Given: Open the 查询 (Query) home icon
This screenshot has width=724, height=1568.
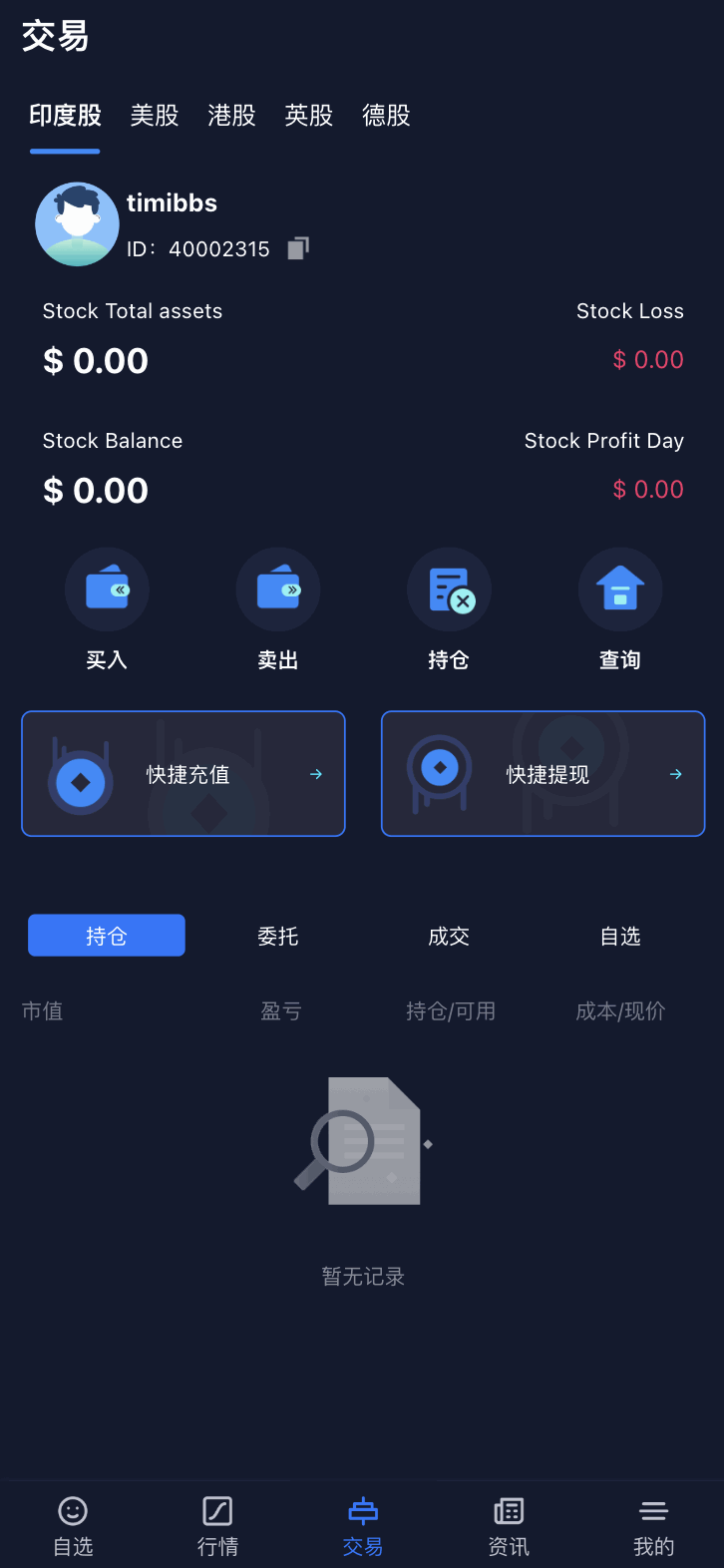Looking at the screenshot, I should pos(619,588).
